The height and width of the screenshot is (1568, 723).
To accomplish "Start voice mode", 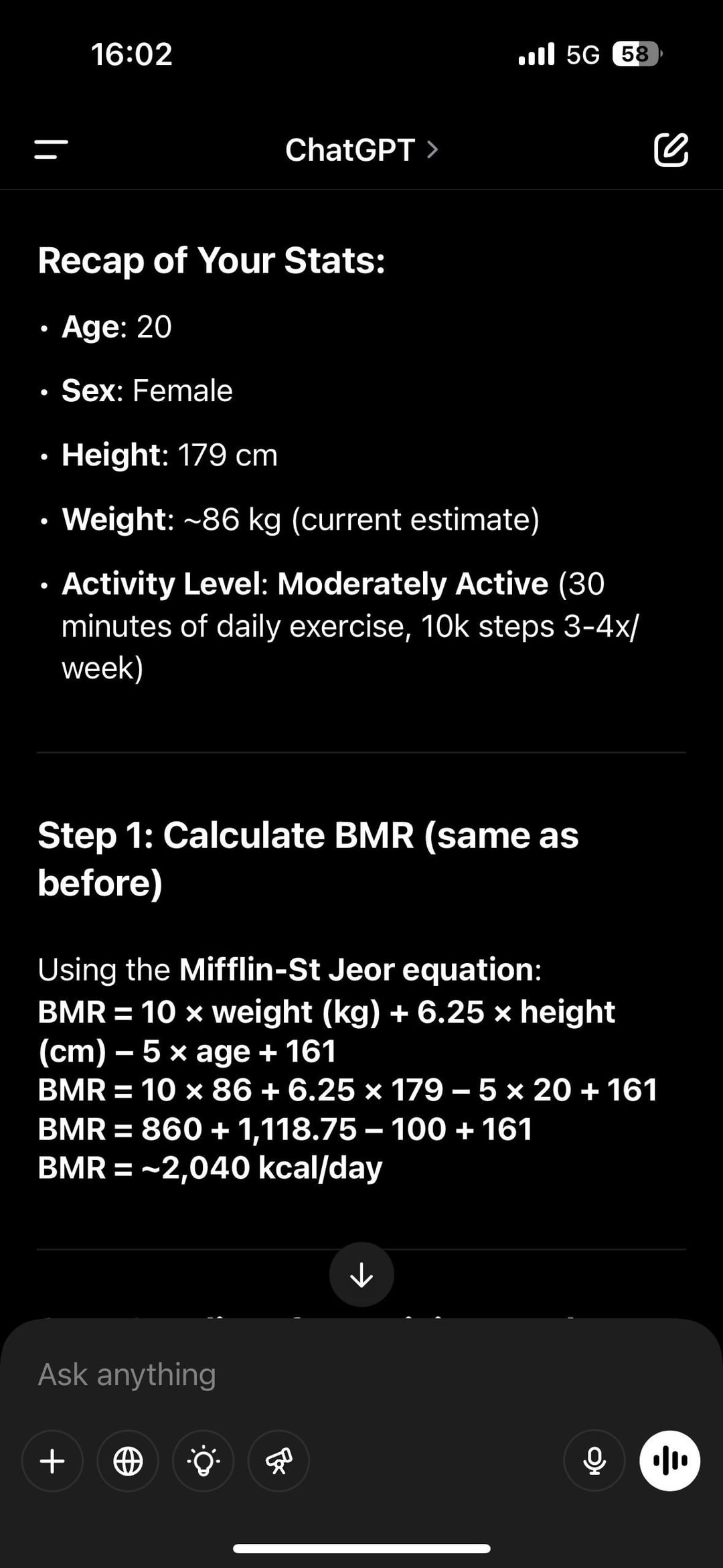I will click(670, 1461).
